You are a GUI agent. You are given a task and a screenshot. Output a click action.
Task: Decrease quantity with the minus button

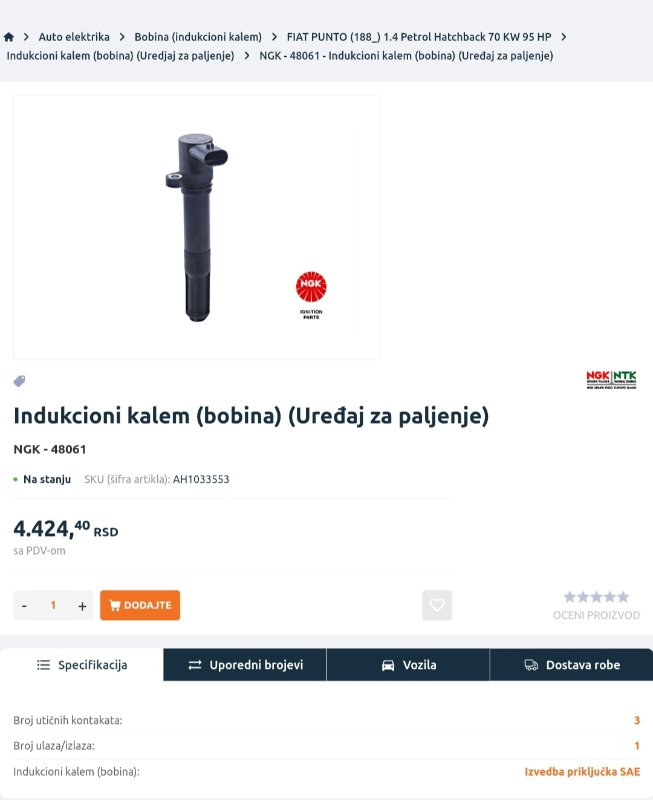coord(24,605)
